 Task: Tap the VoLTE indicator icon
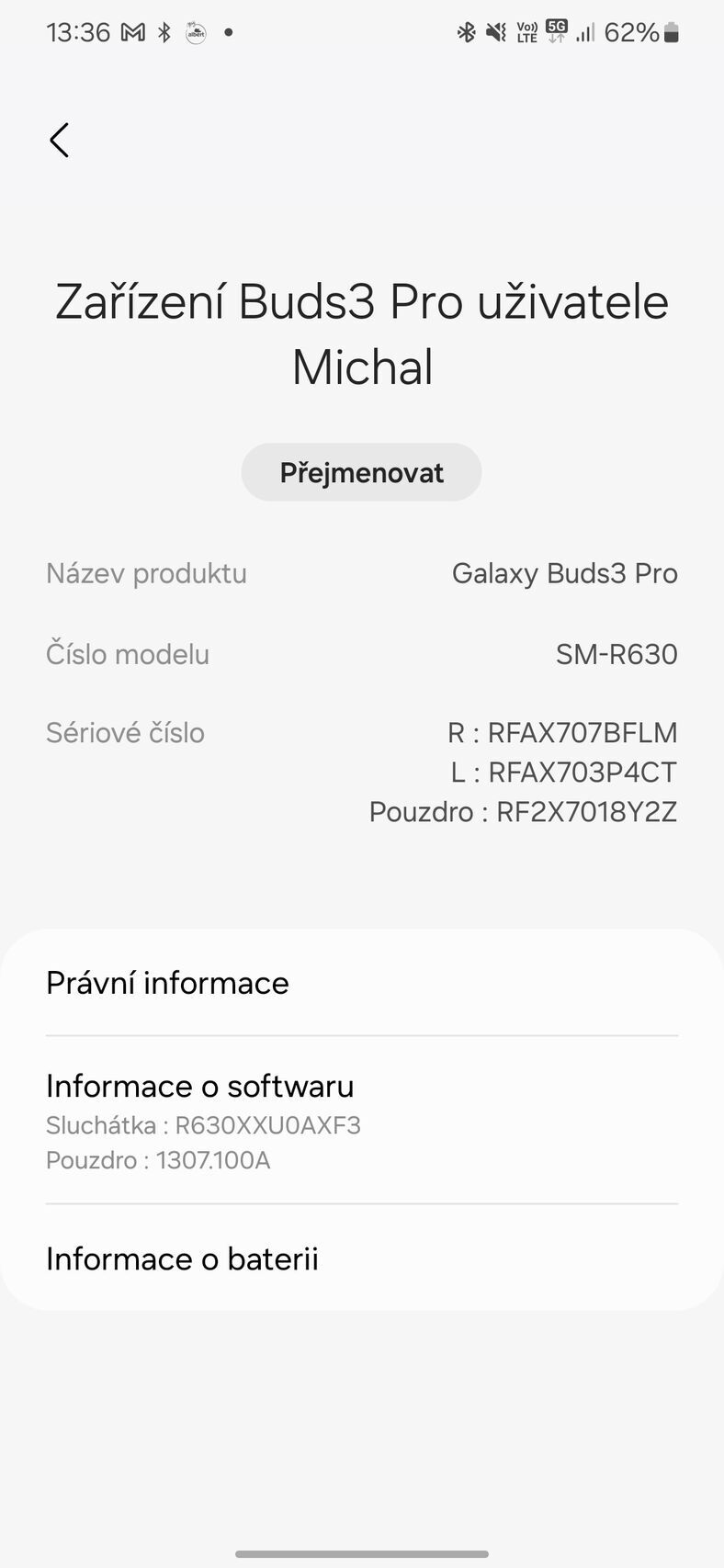click(526, 32)
